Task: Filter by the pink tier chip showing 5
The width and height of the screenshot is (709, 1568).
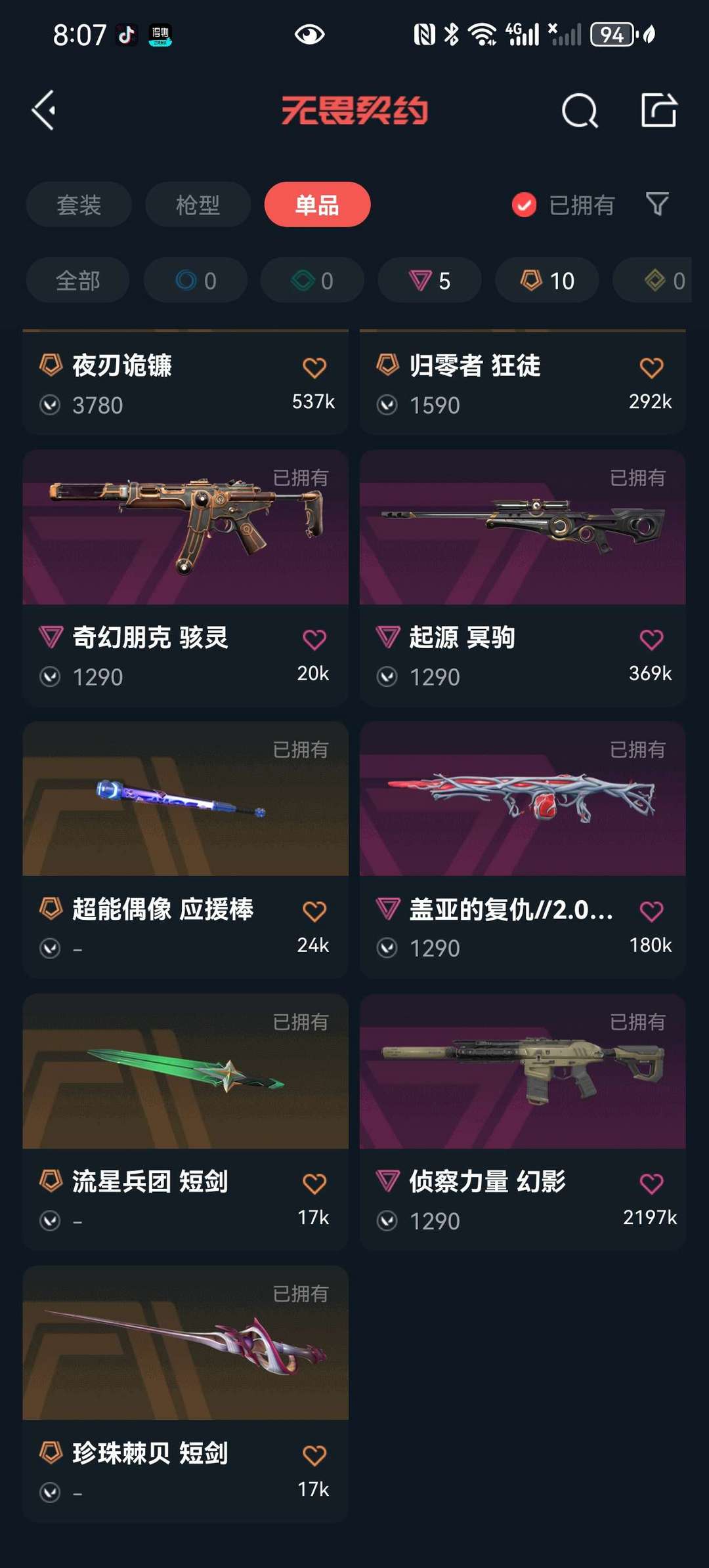Action: [429, 281]
